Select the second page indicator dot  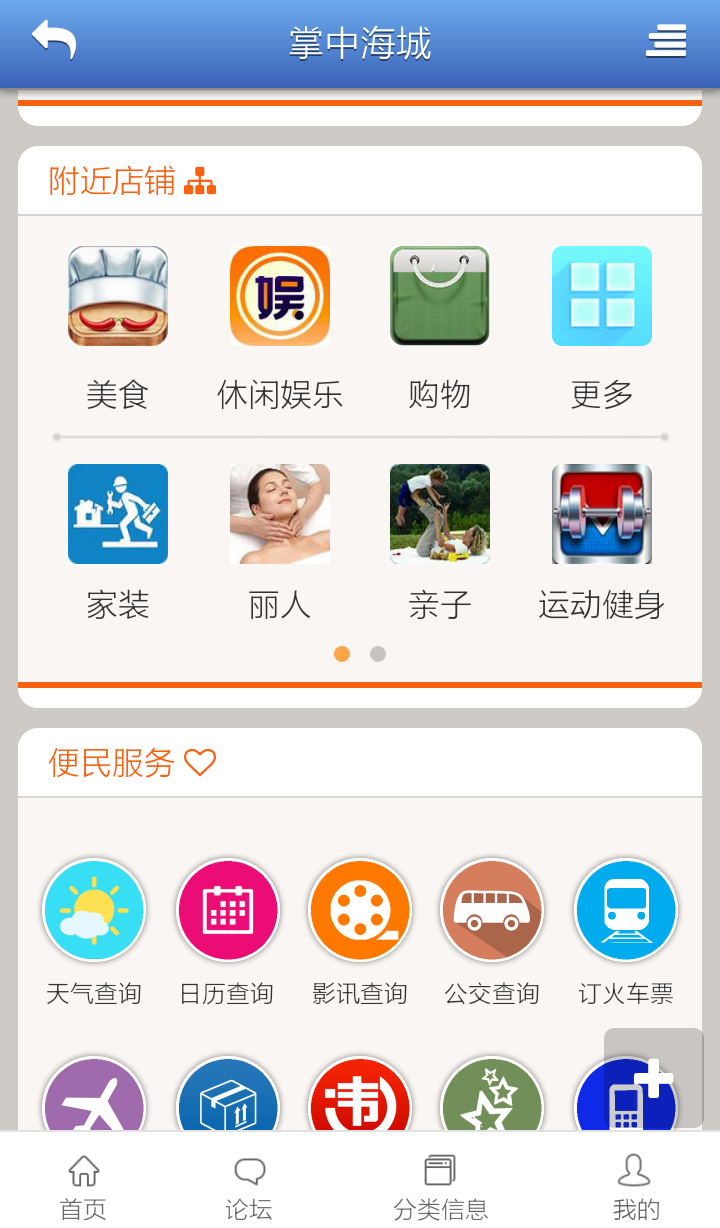pos(378,653)
